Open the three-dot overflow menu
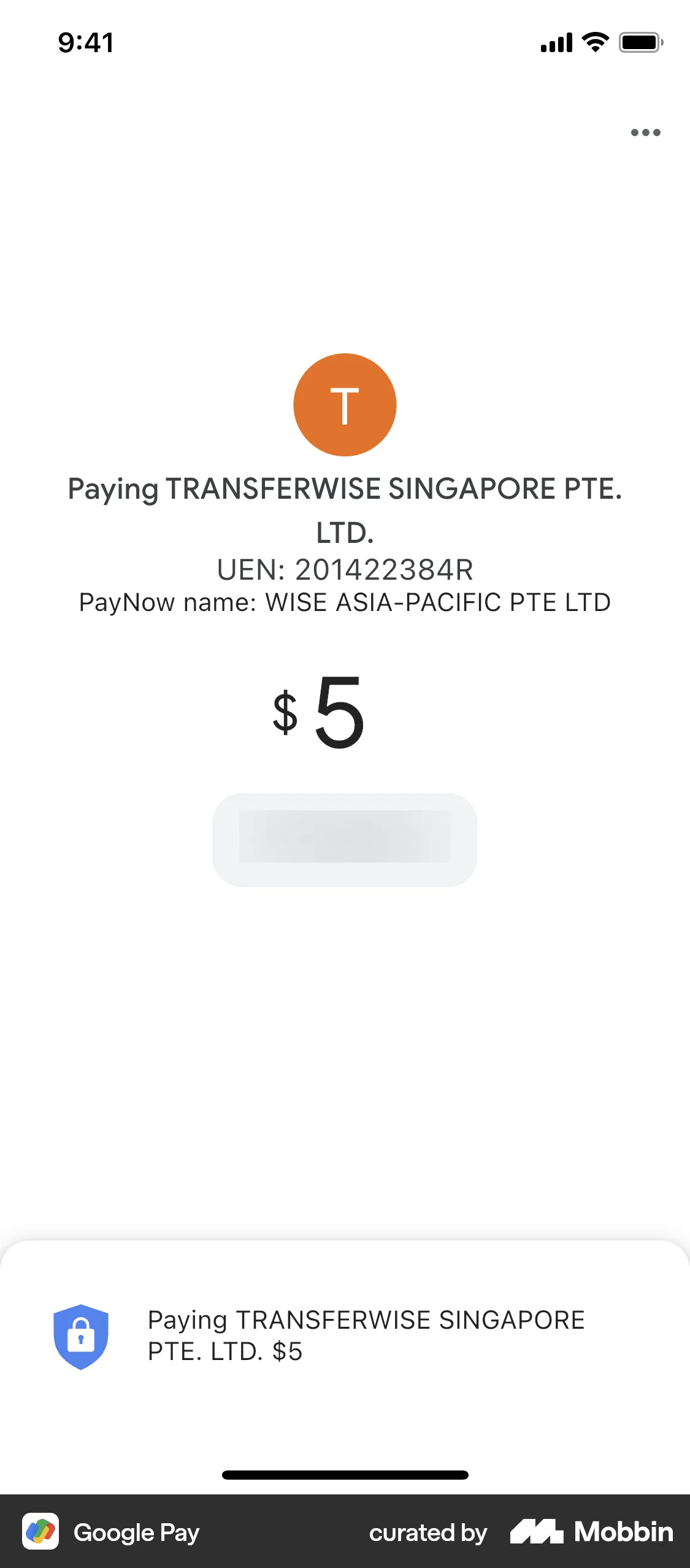 click(646, 133)
